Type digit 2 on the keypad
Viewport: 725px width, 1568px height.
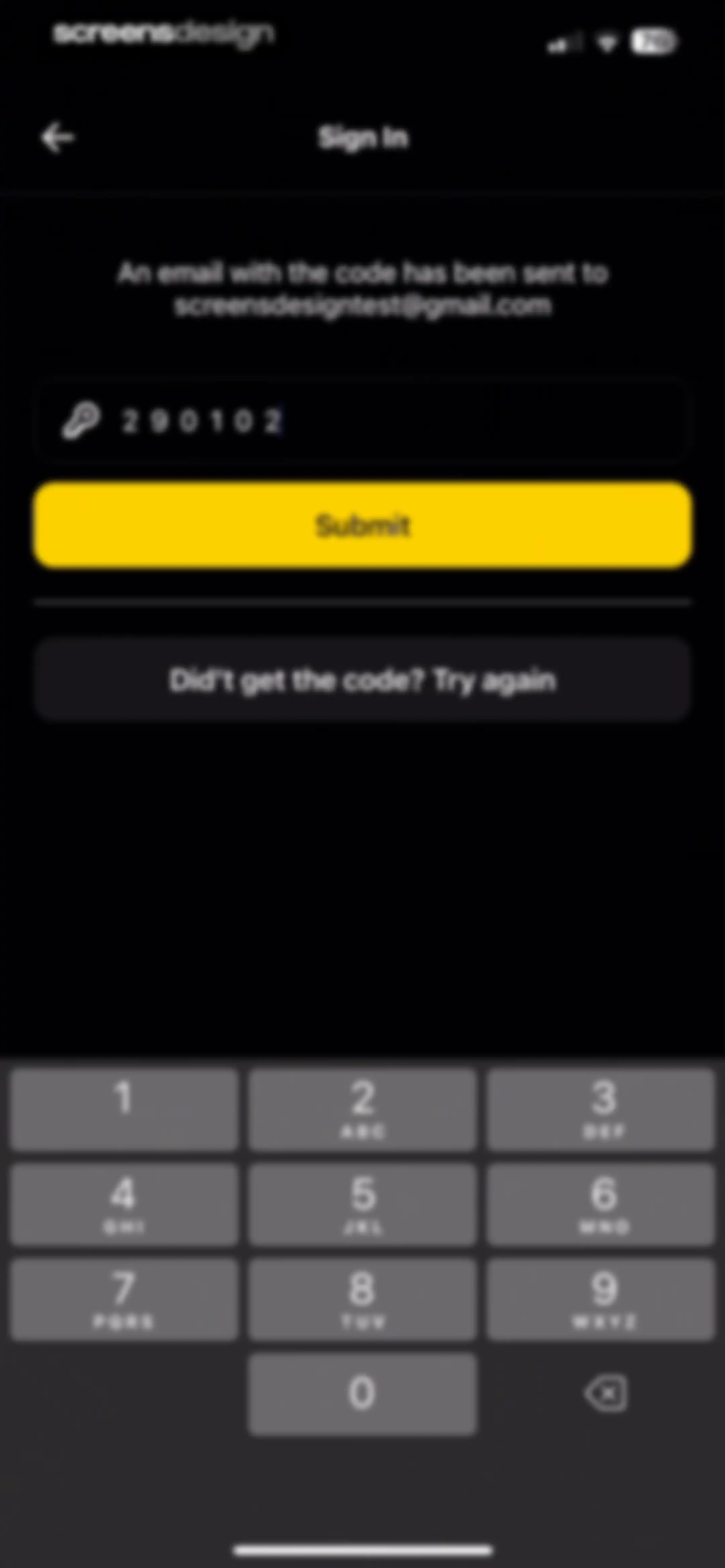(x=363, y=1109)
